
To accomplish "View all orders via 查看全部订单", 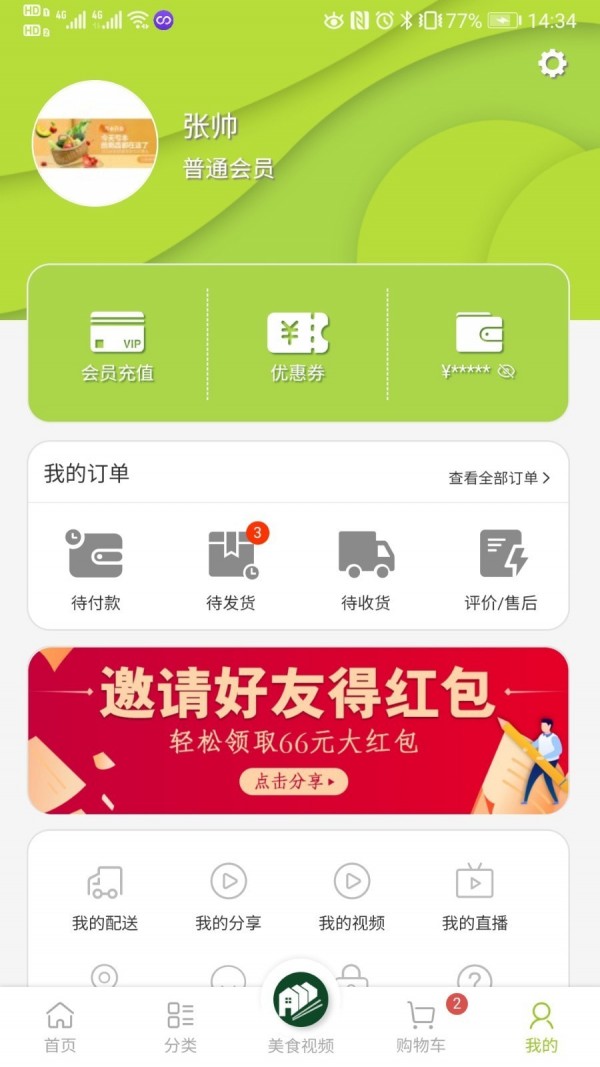I will pyautogui.click(x=499, y=478).
